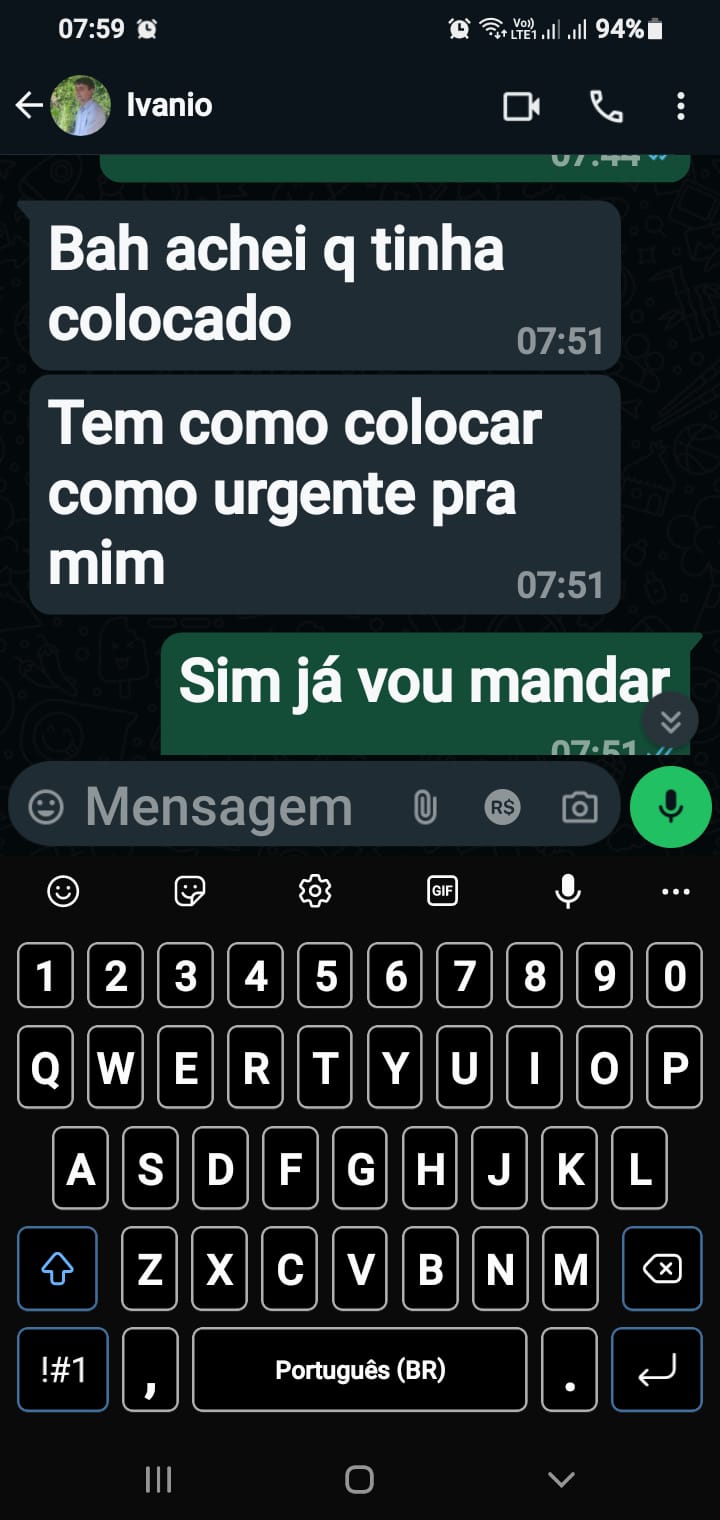
Task: Open the keyboard GIF search
Action: pos(442,890)
